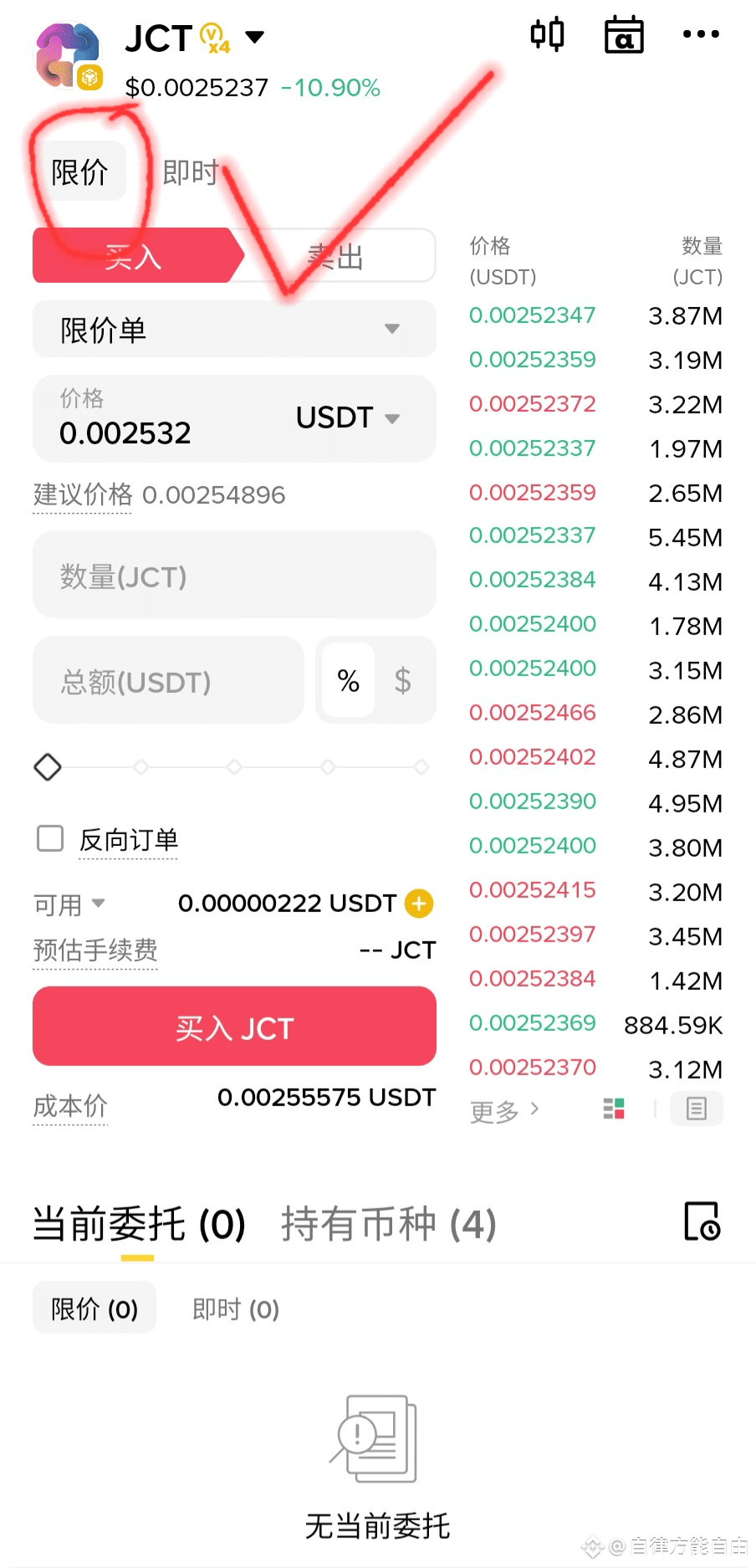The image size is (756, 1568).
Task: Switch to the 即时 trading tab
Action: click(191, 172)
